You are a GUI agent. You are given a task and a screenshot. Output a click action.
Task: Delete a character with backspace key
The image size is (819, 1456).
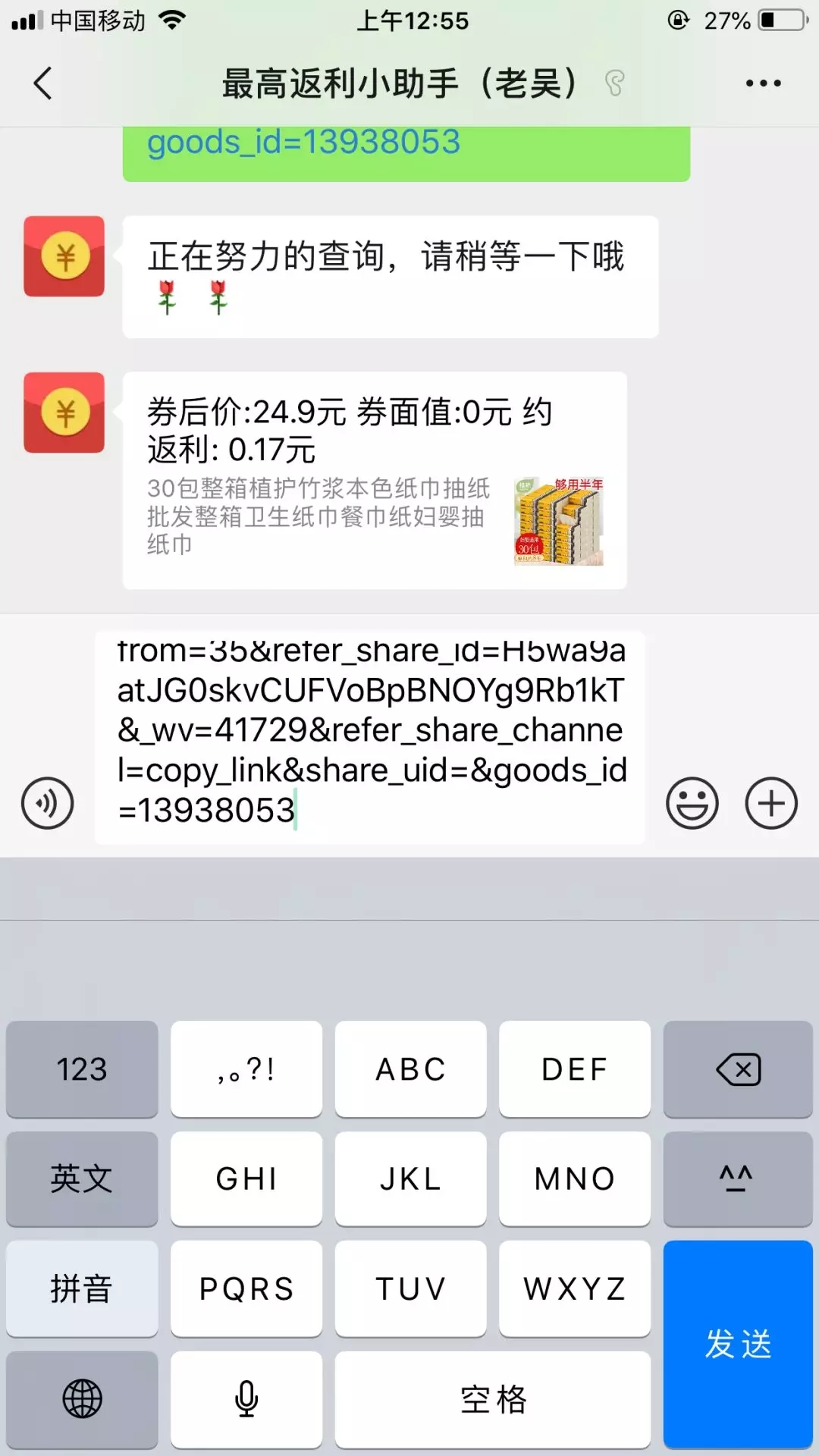pyautogui.click(x=737, y=1069)
